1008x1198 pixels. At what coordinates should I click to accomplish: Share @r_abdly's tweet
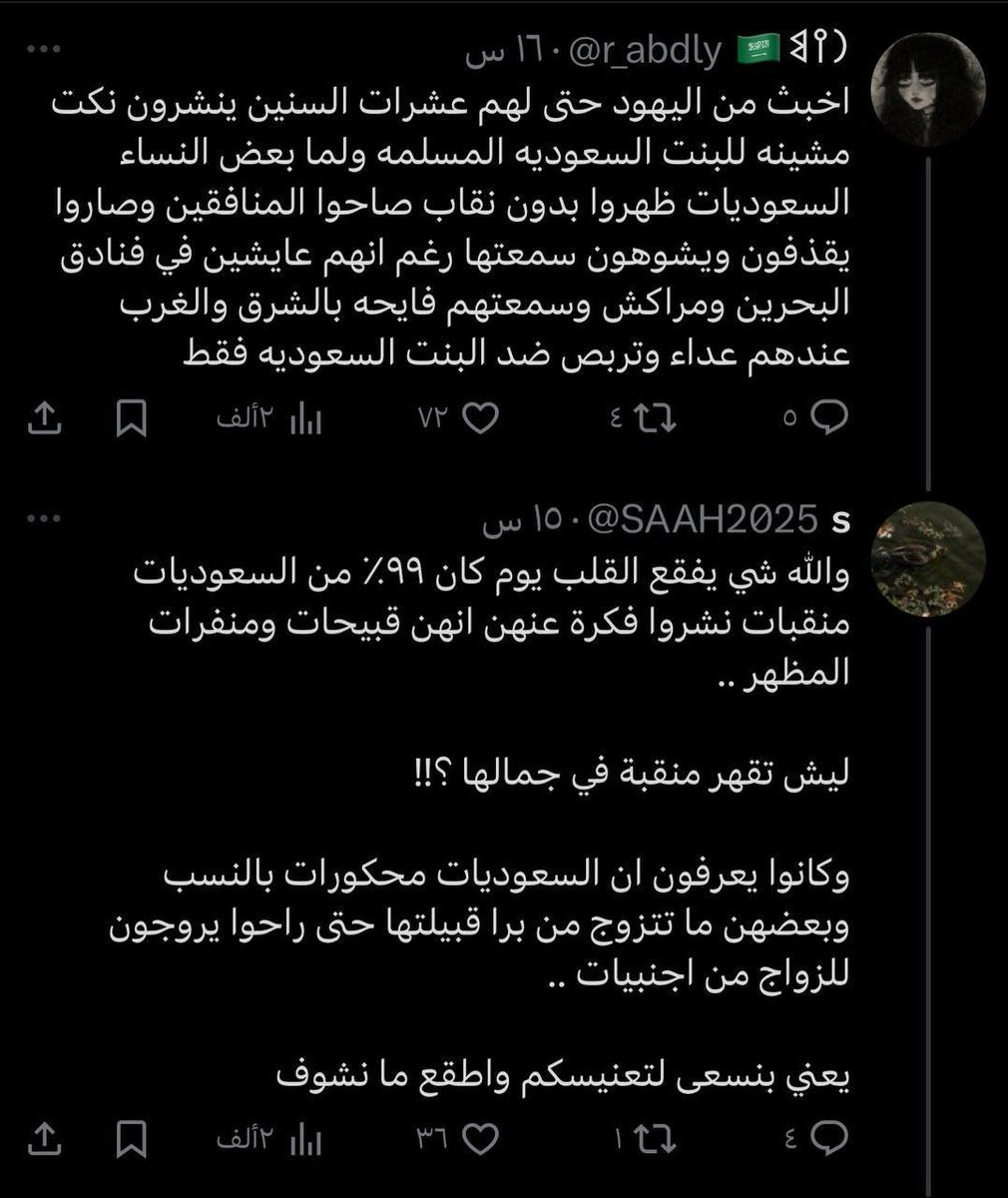[x=44, y=419]
